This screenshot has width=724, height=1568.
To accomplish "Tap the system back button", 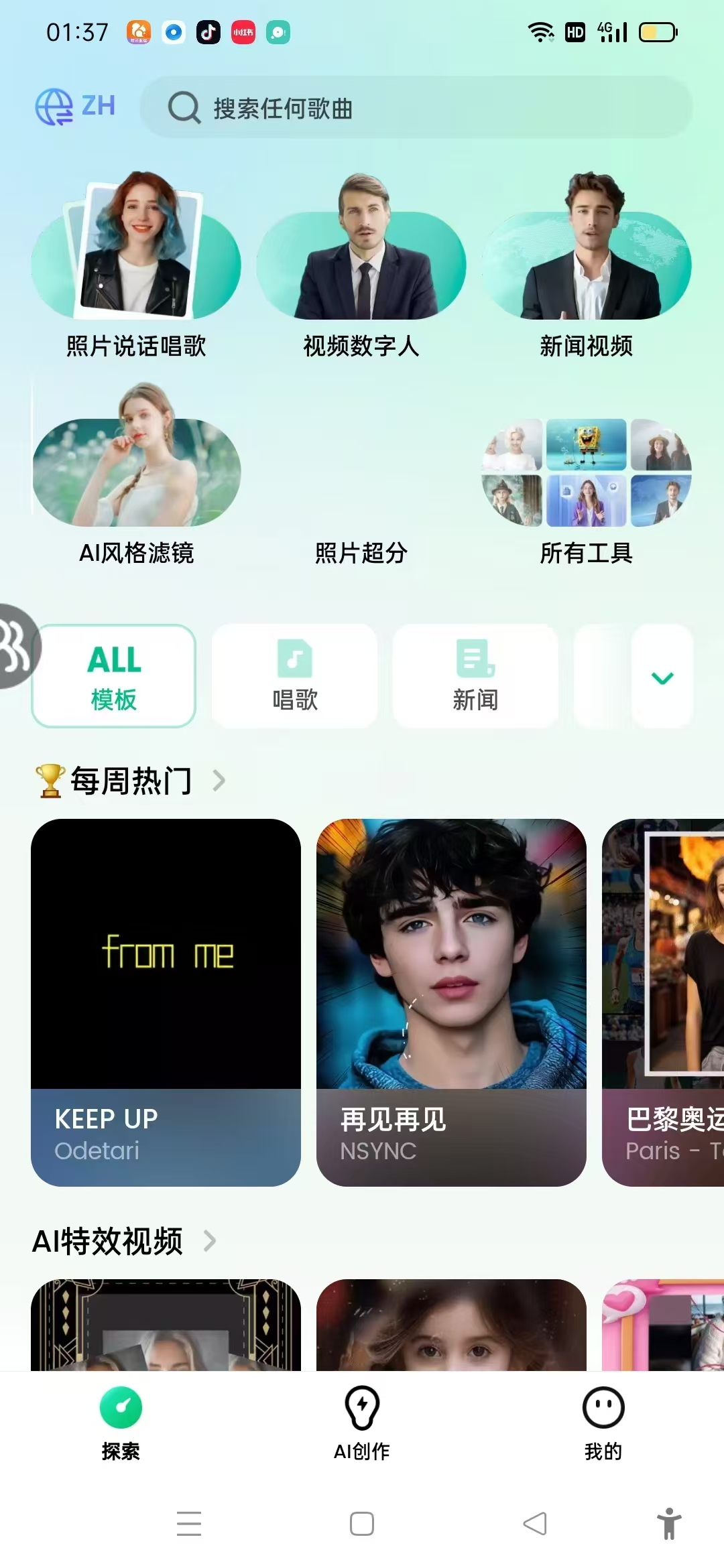I will (x=535, y=1524).
